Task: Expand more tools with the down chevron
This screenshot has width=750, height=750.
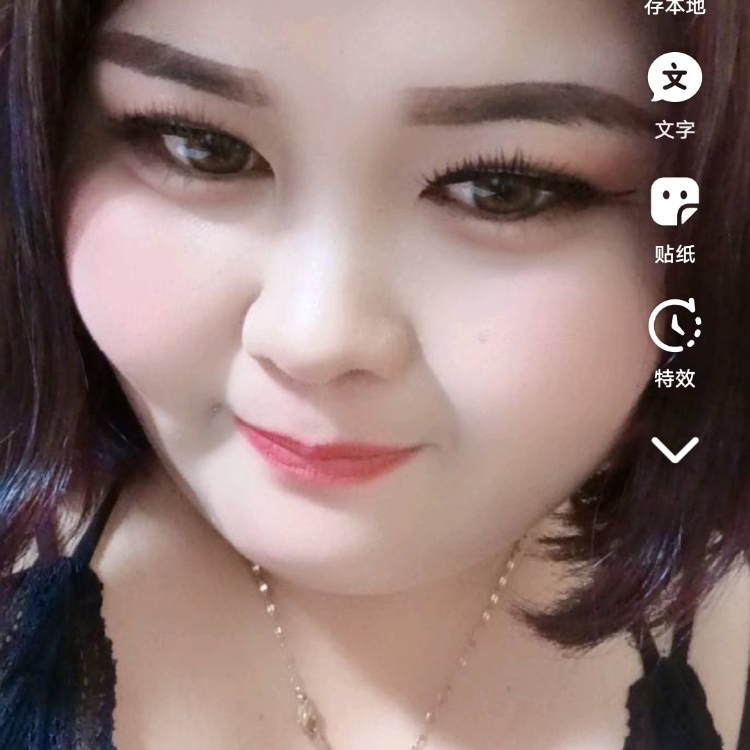Action: (x=675, y=450)
